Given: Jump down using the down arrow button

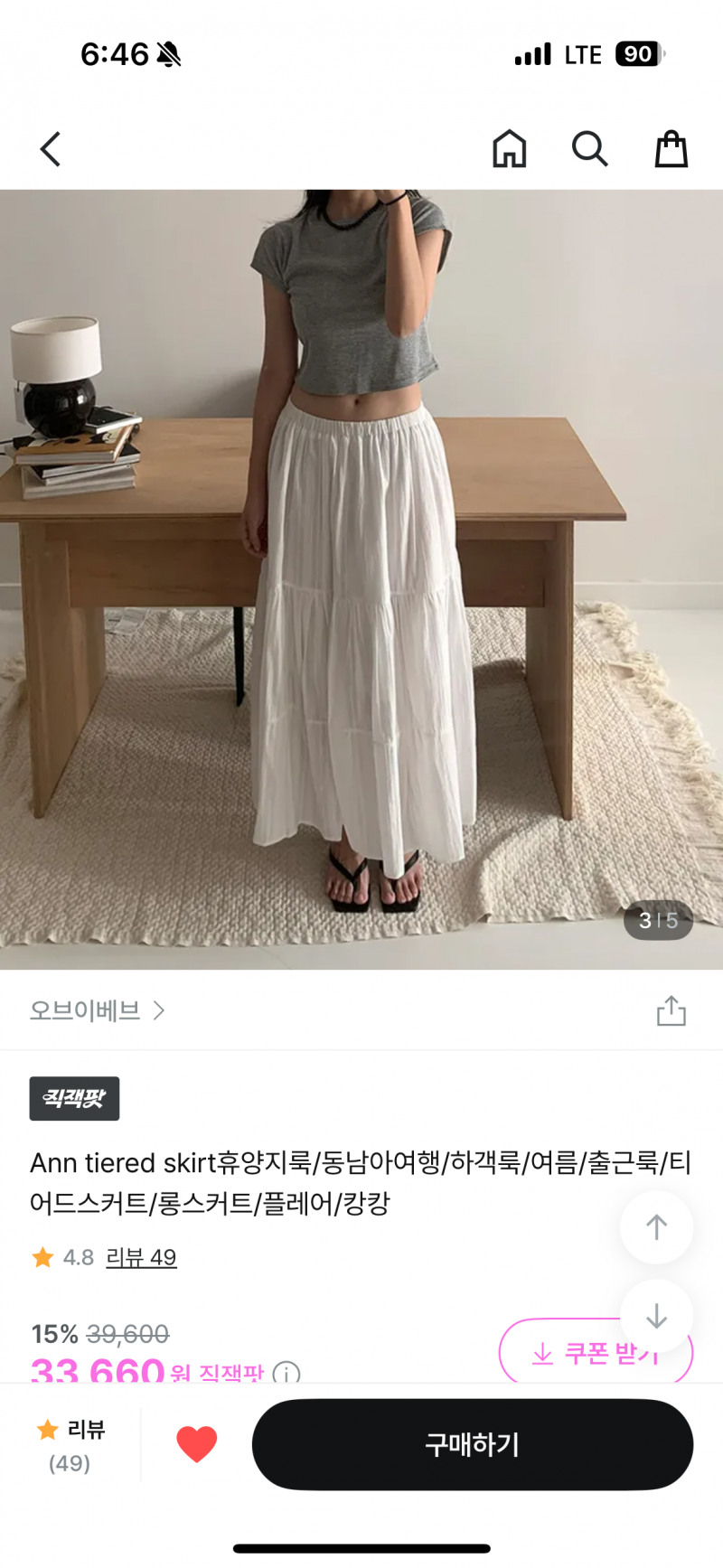Looking at the screenshot, I should (x=656, y=1316).
